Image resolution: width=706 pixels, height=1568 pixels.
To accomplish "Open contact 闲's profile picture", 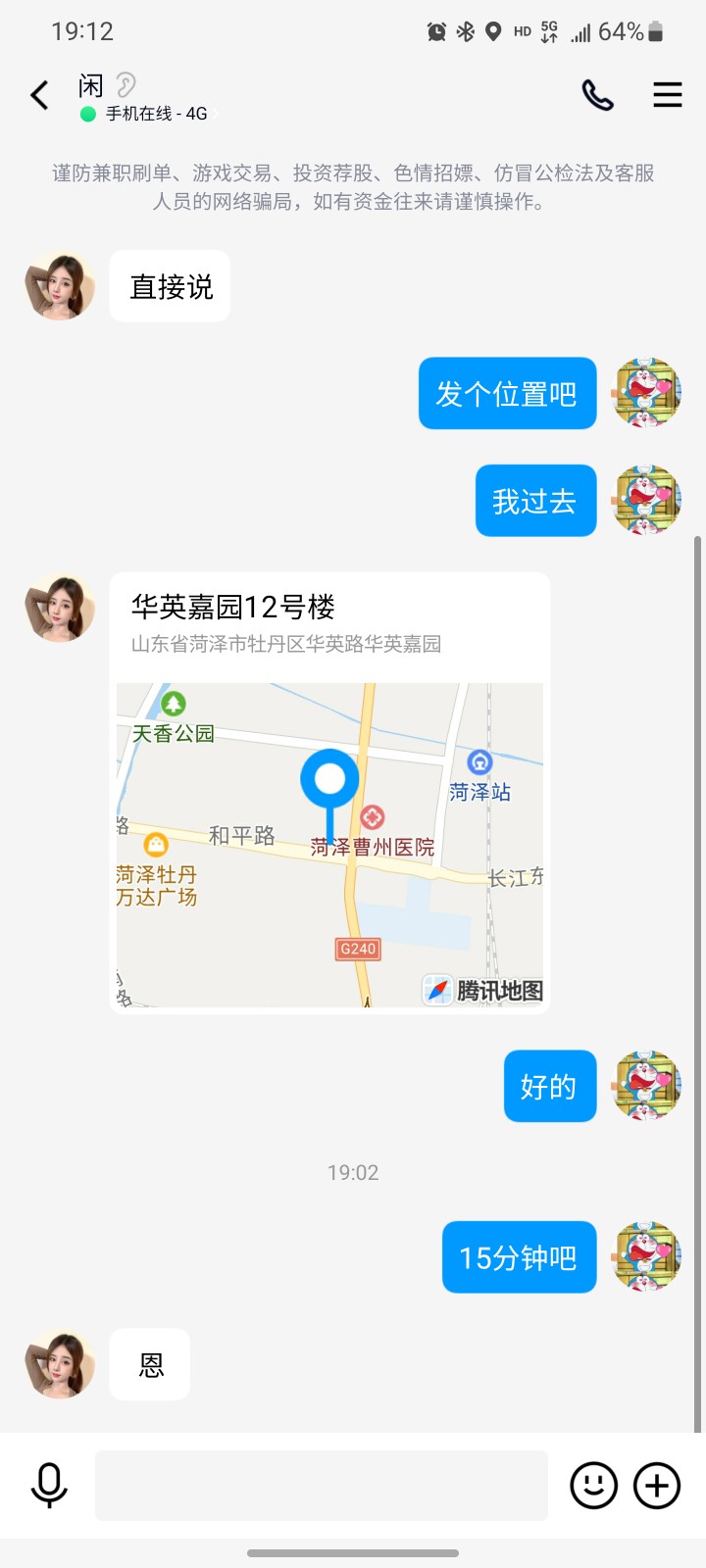I will [x=59, y=285].
